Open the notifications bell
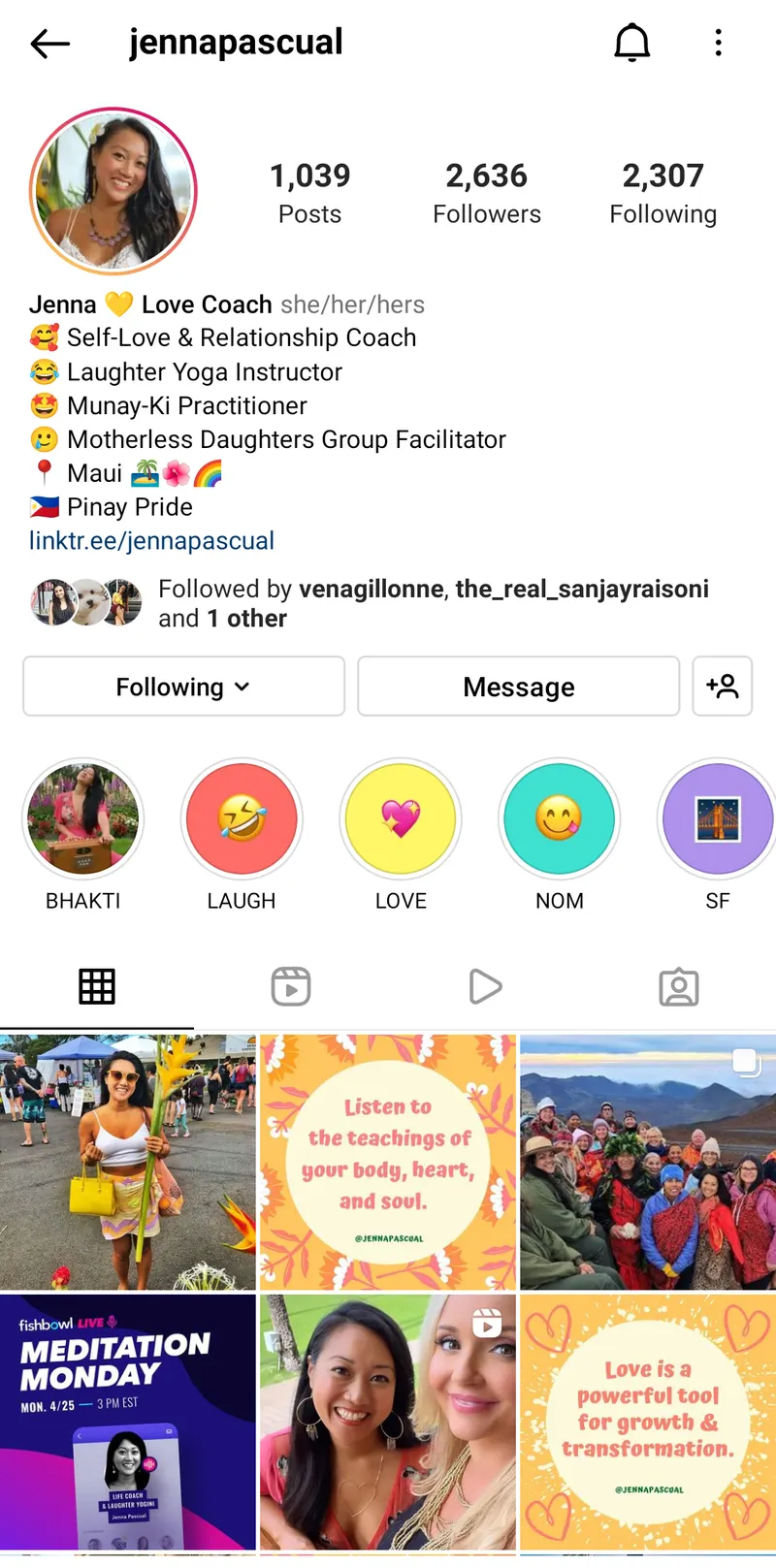 (x=631, y=43)
